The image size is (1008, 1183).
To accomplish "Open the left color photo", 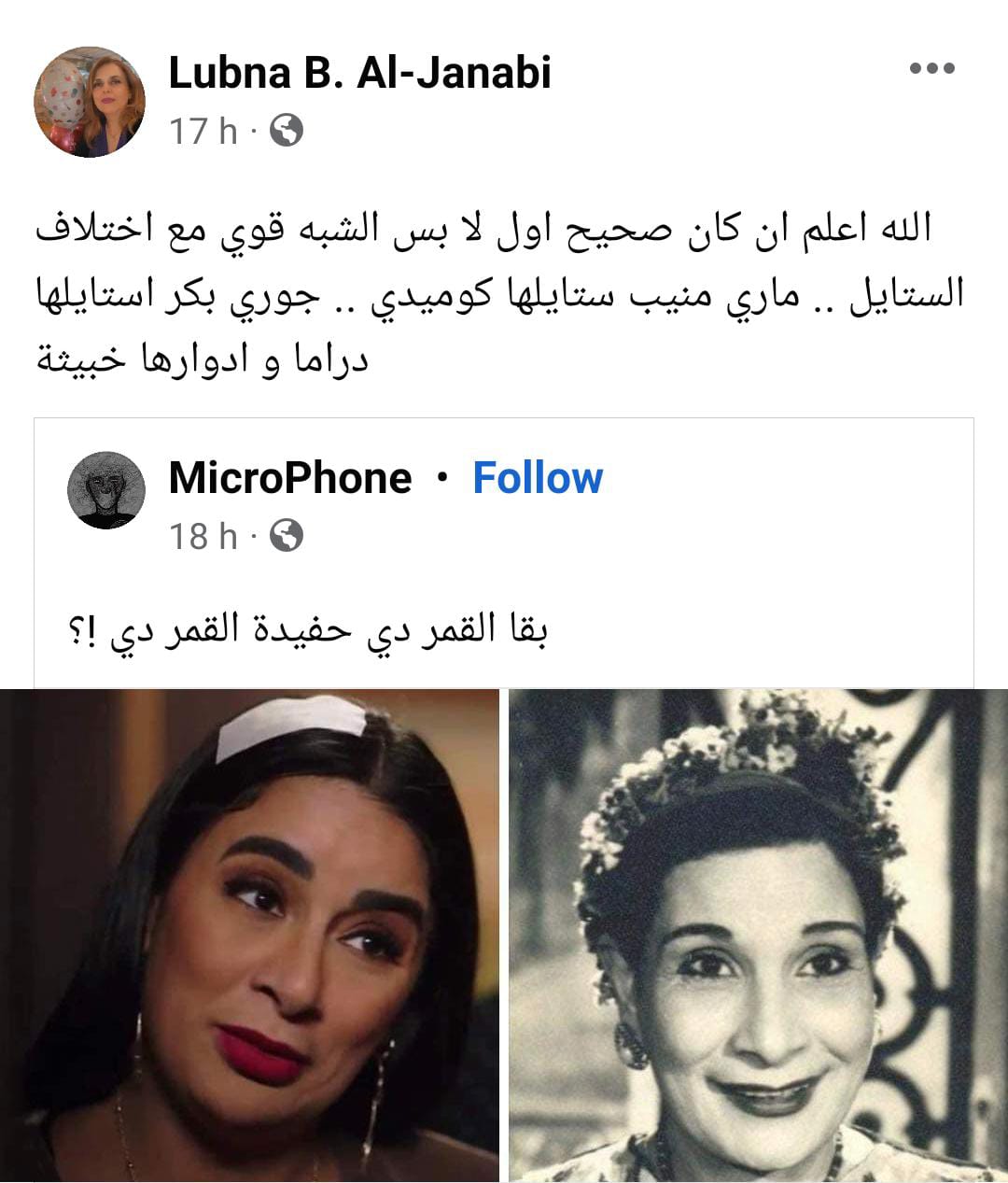I will click(x=249, y=936).
